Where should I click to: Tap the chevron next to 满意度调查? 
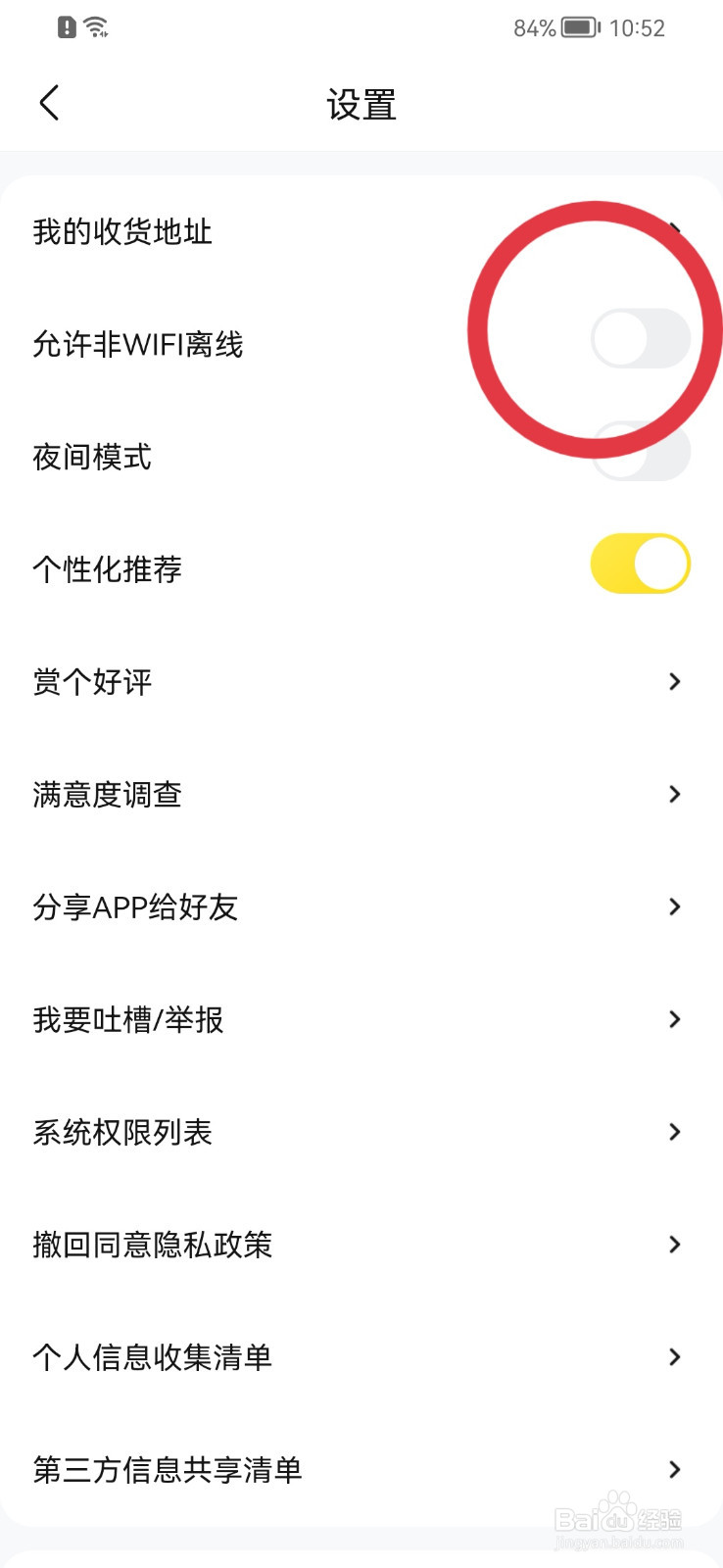pyautogui.click(x=674, y=794)
